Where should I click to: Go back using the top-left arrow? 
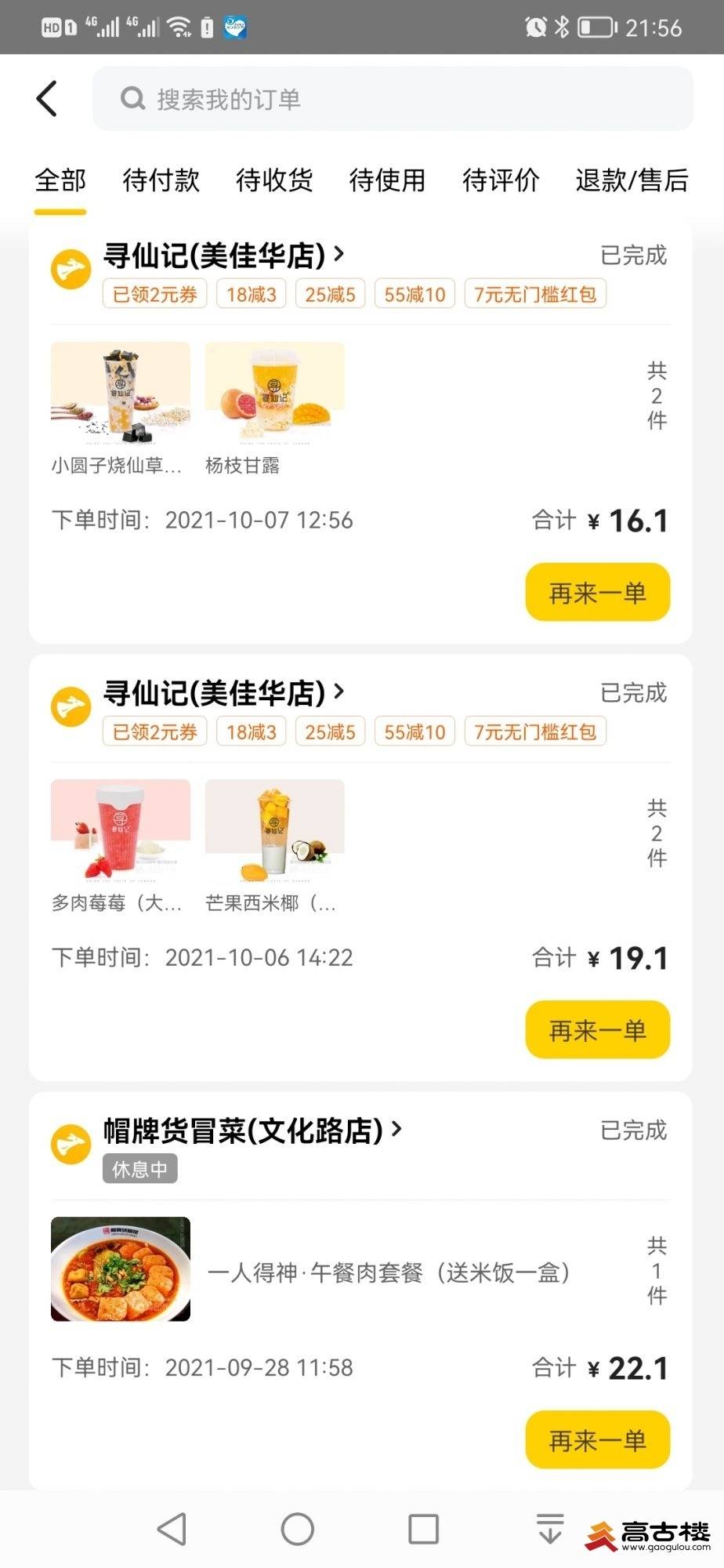[x=47, y=99]
